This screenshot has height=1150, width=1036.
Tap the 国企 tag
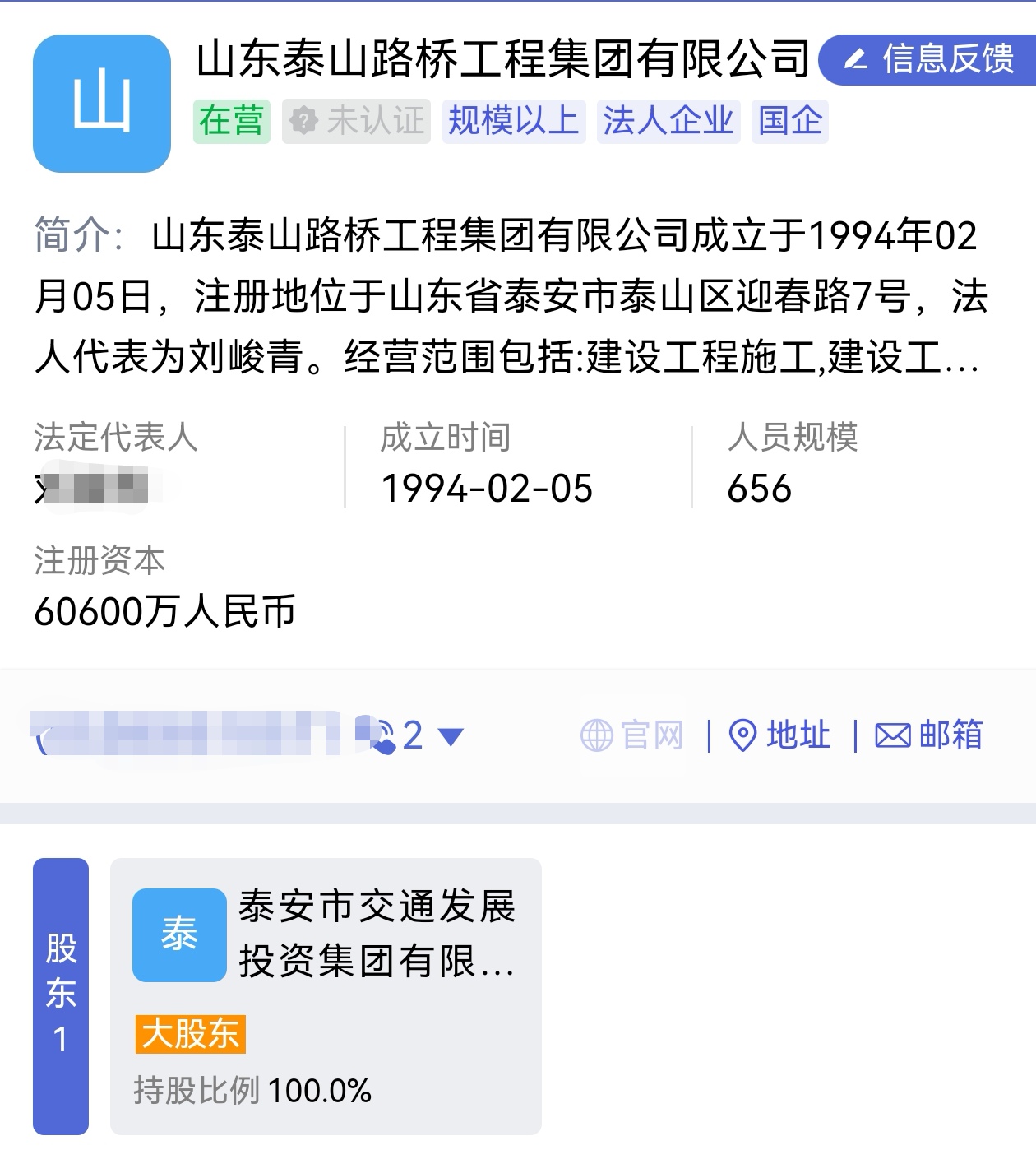coord(789,122)
